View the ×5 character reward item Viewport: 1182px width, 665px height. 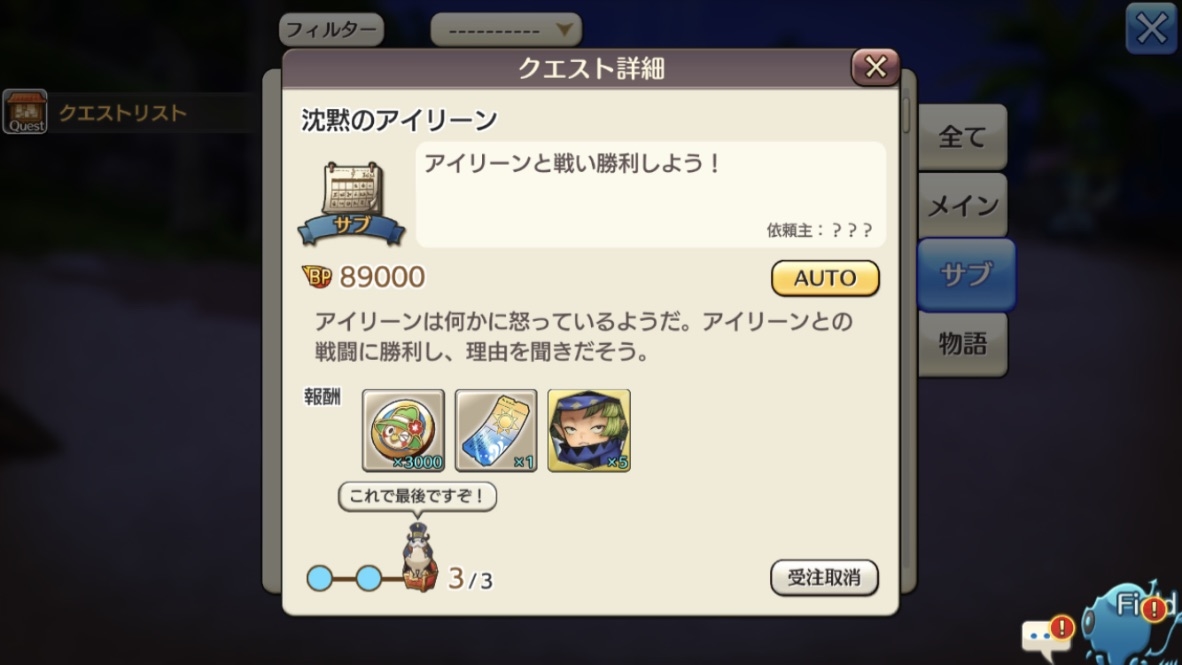pos(589,430)
